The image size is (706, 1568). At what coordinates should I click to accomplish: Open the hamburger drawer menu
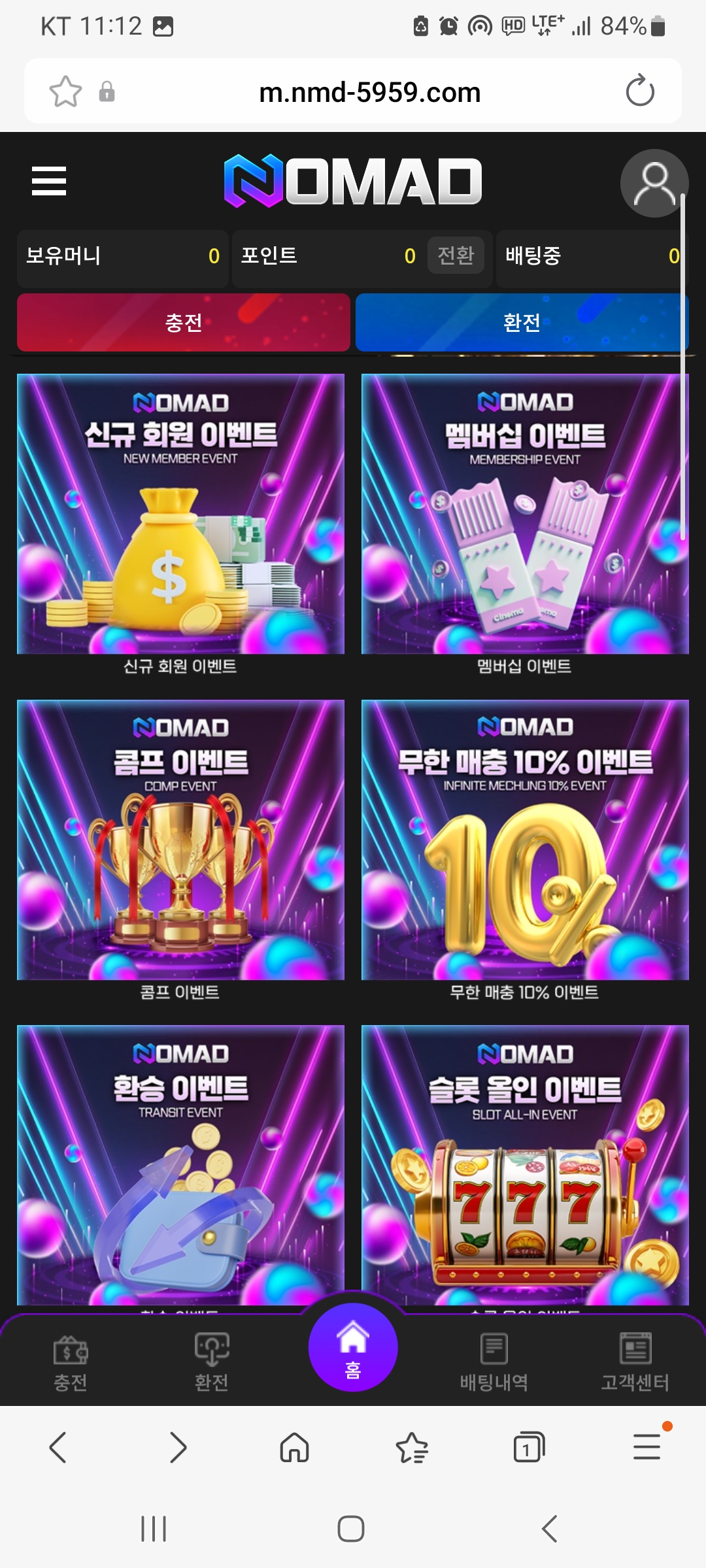tap(49, 181)
